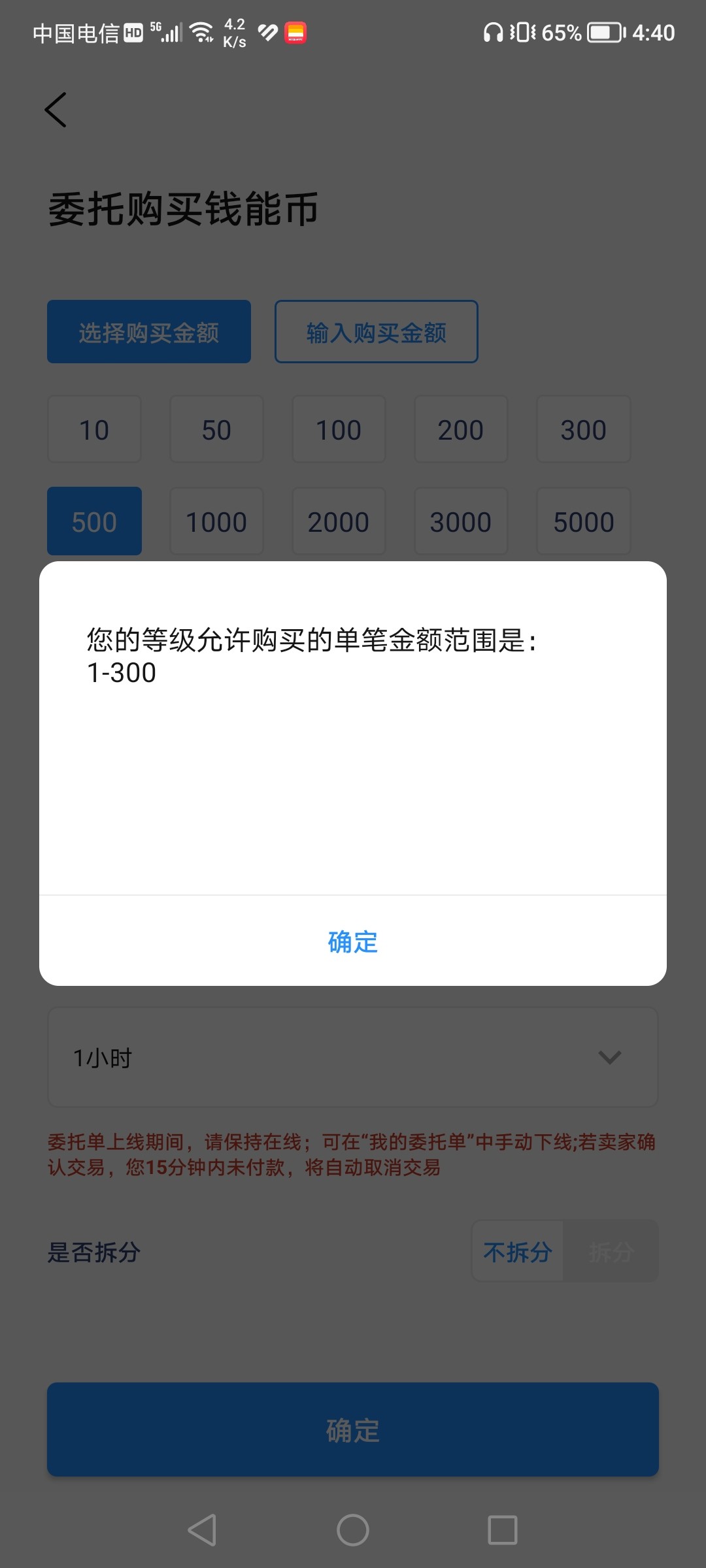Choose the 300 purchase amount
This screenshot has height=1568, width=706.
[x=583, y=429]
